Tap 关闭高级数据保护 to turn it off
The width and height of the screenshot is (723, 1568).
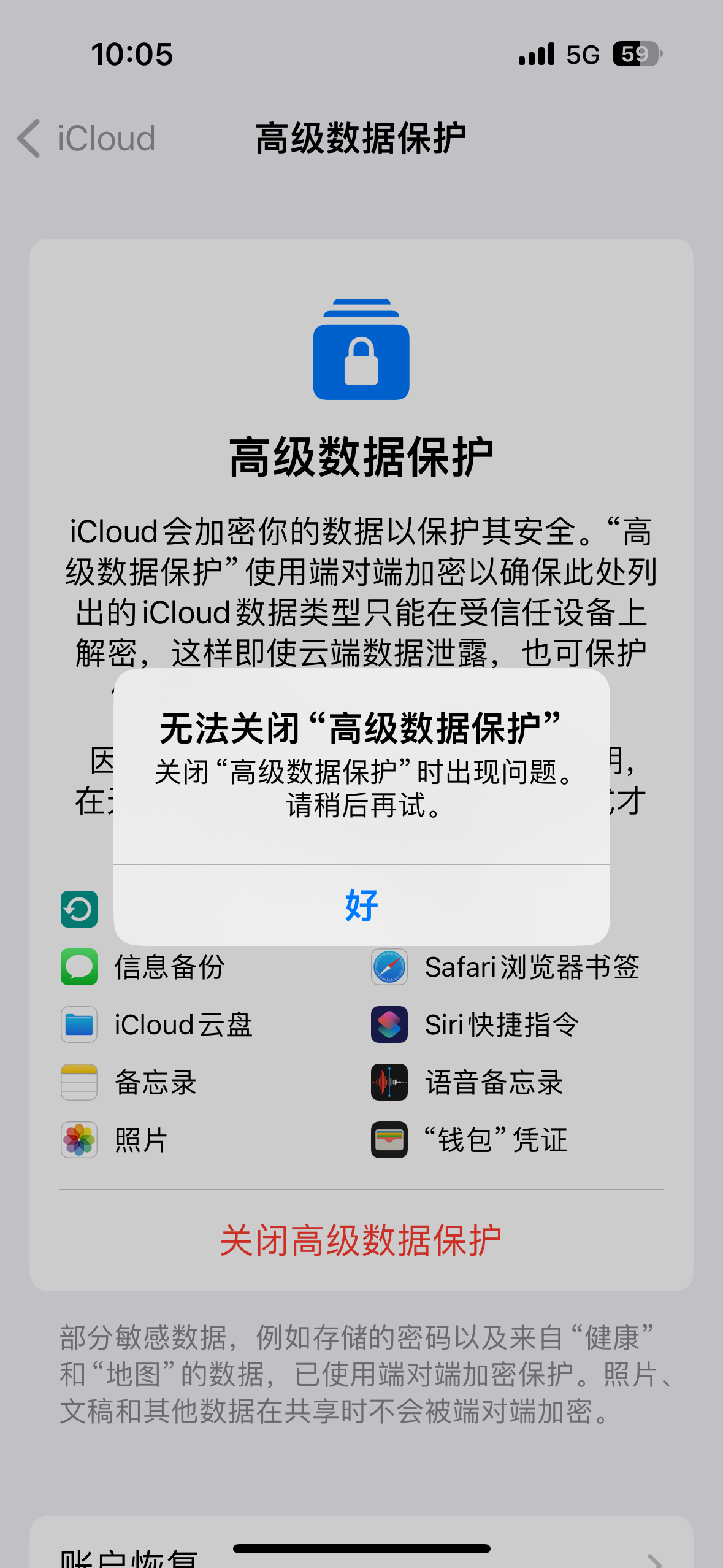click(361, 1240)
